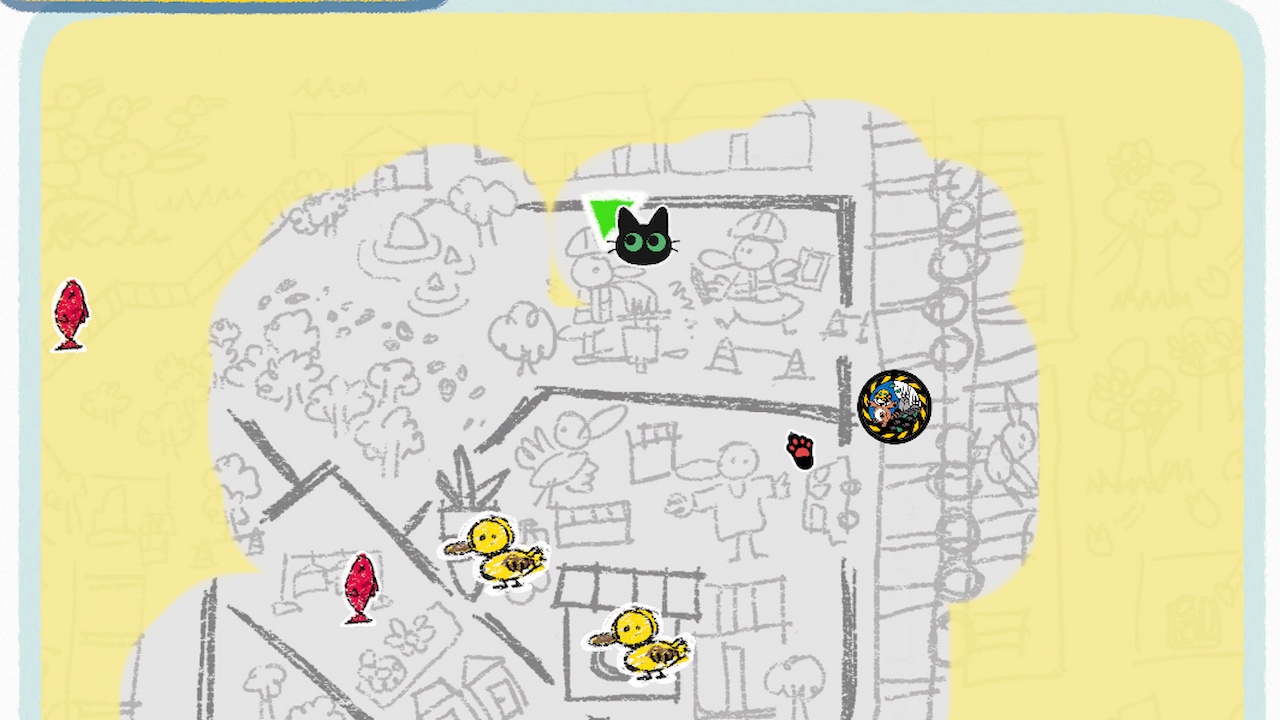Screen dimensions: 1280x720
Task: Tap the duckling marker on the square building
Action: point(641,641)
